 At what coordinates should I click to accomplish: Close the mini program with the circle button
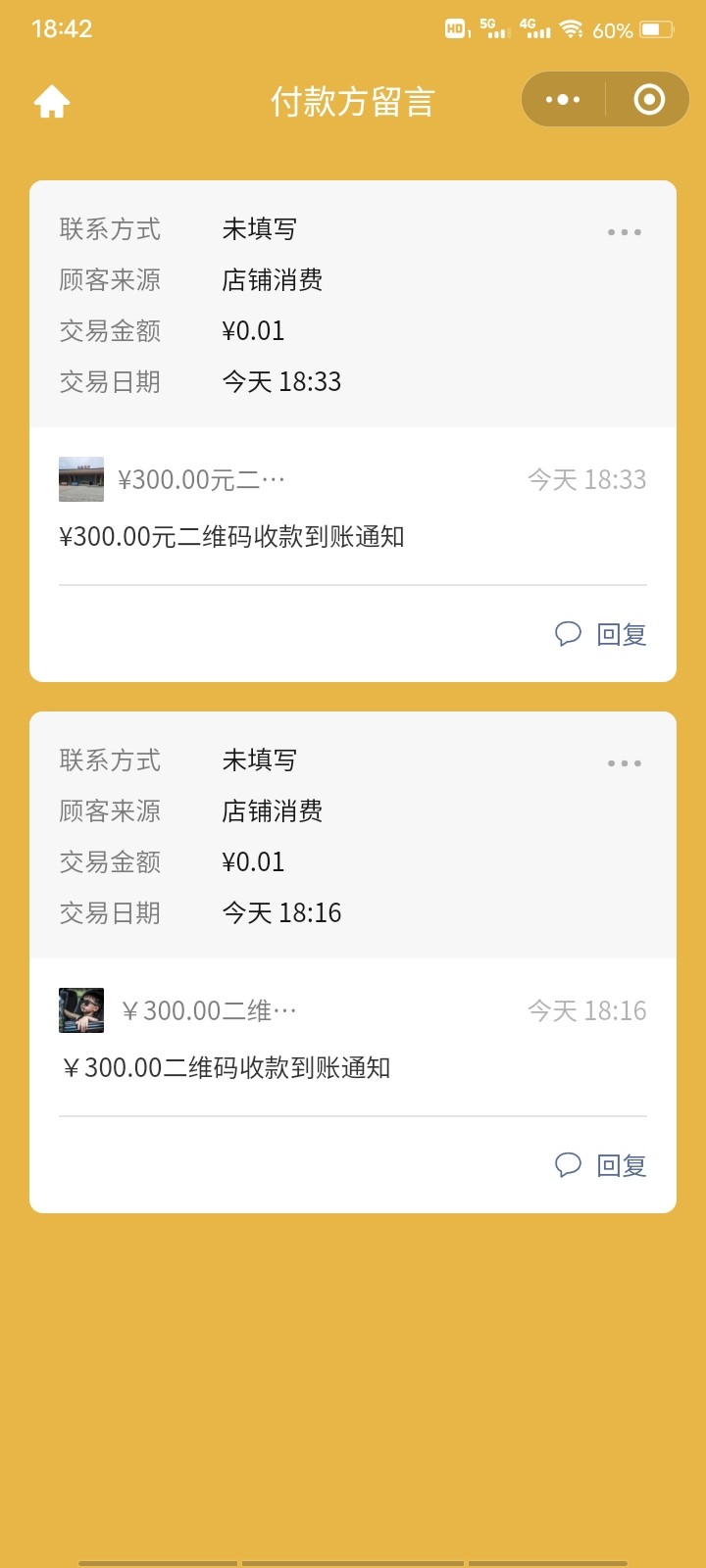click(649, 99)
